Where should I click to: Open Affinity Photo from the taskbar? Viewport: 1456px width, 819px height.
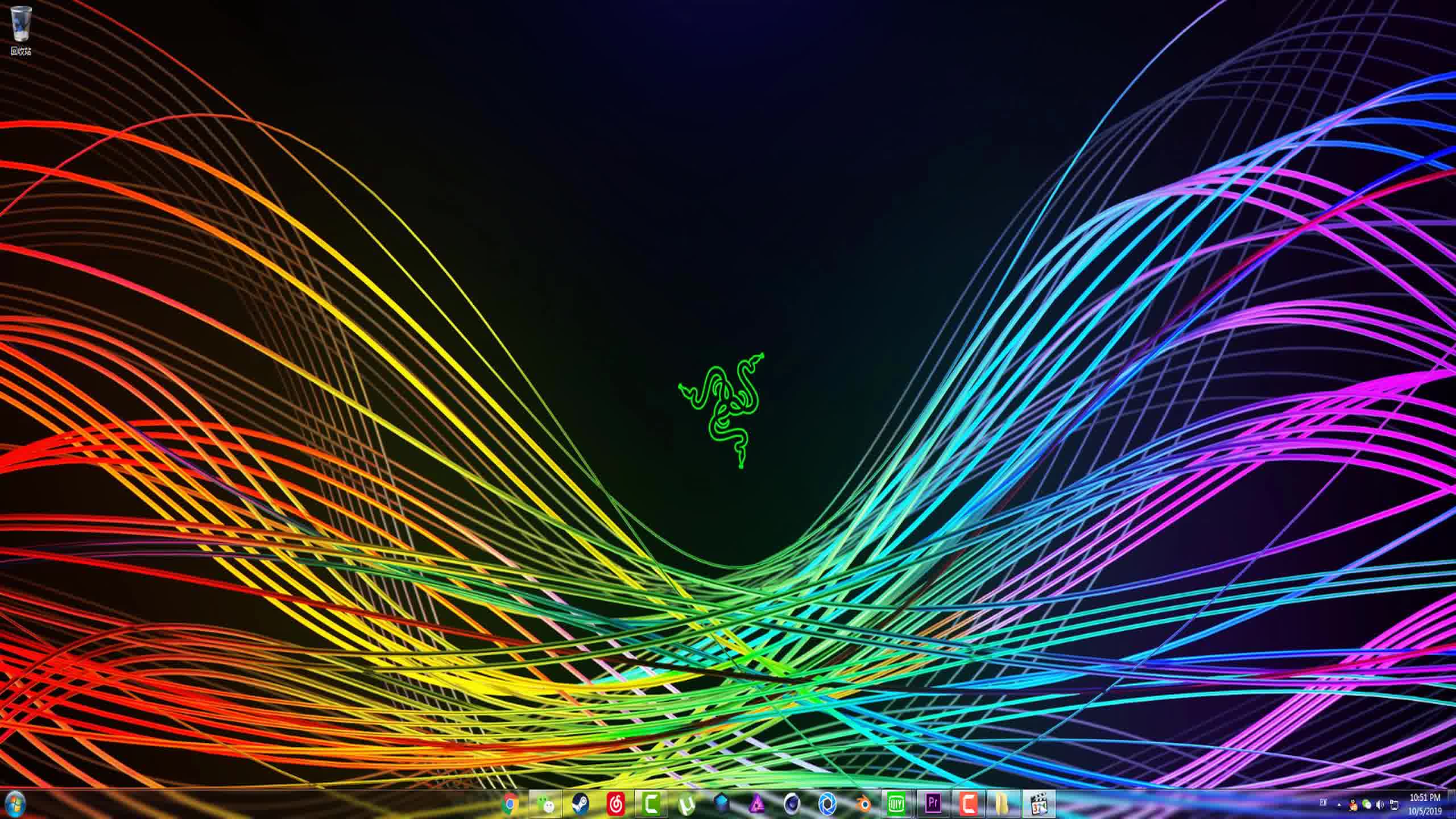click(757, 804)
